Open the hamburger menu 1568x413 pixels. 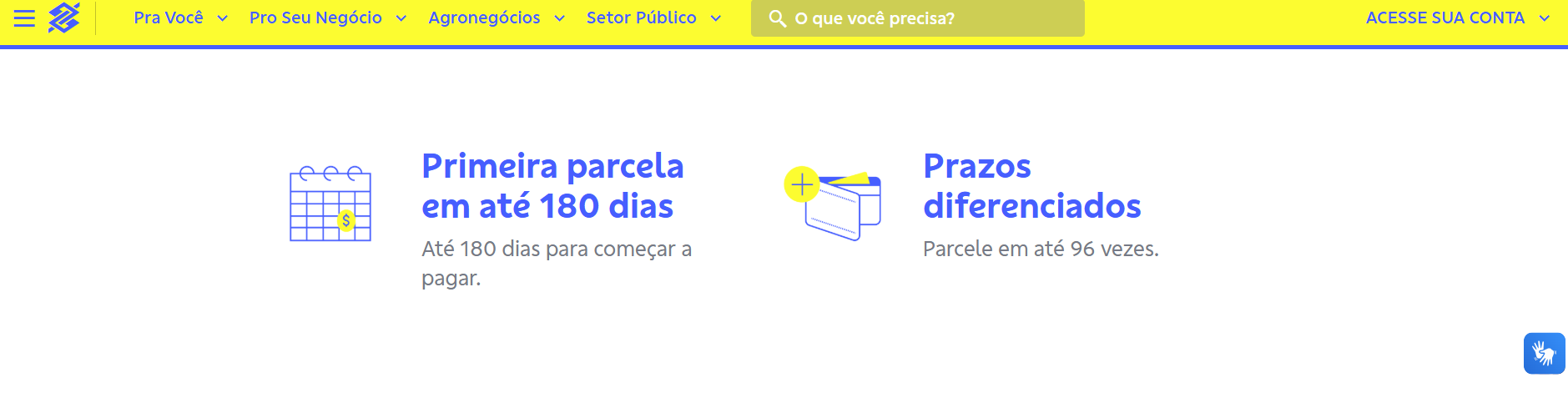(x=24, y=18)
